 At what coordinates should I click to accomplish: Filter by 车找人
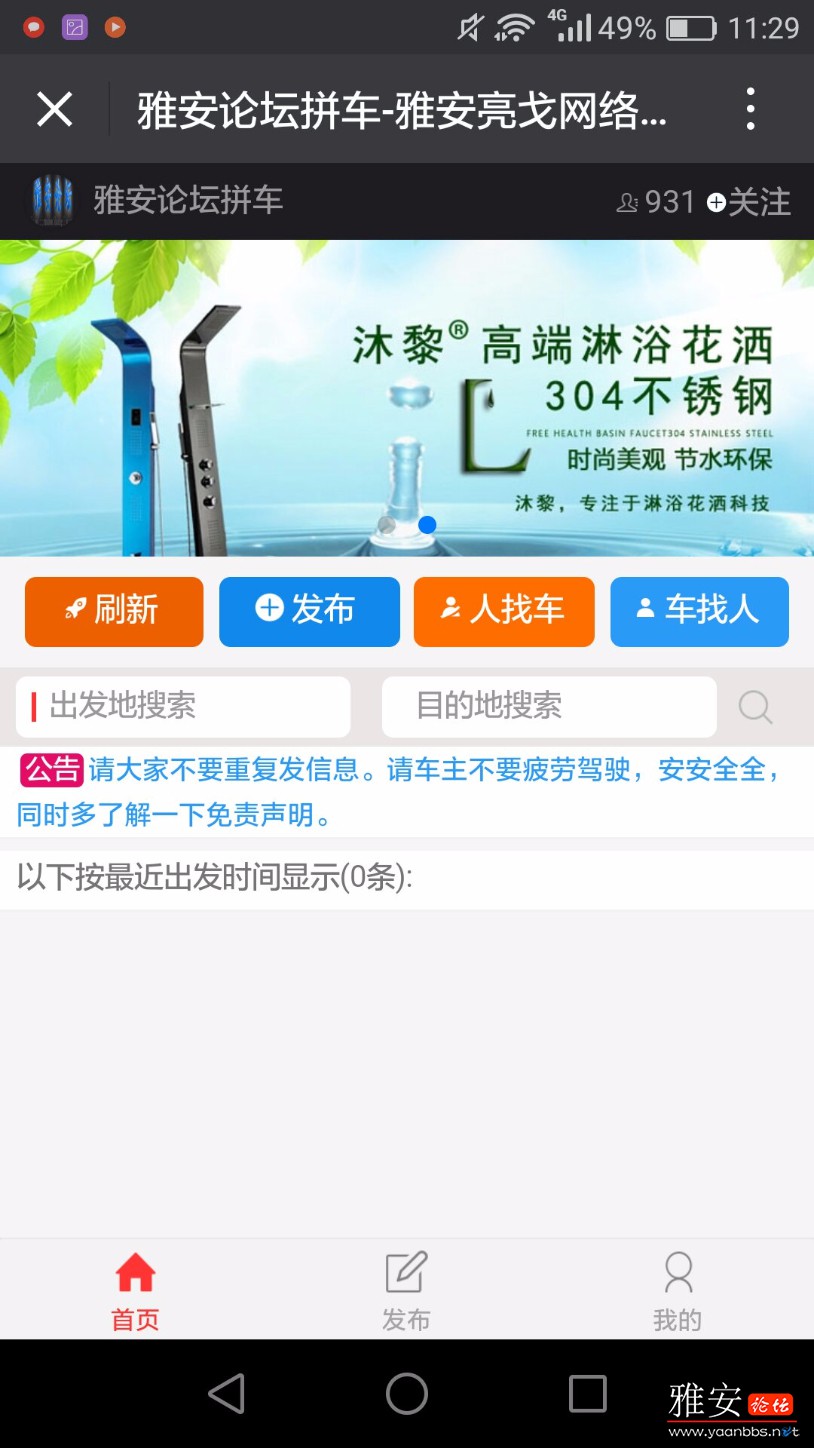click(x=699, y=610)
